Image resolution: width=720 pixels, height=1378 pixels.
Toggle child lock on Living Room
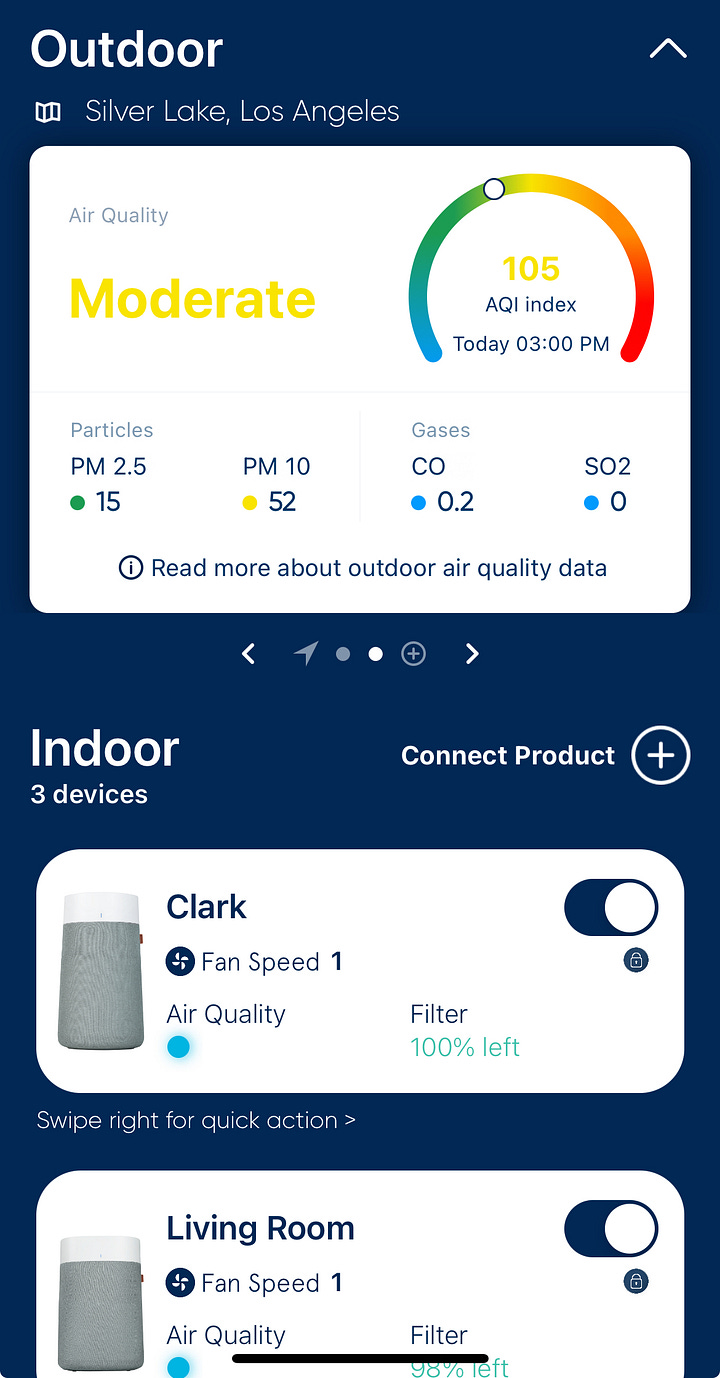tap(635, 1281)
